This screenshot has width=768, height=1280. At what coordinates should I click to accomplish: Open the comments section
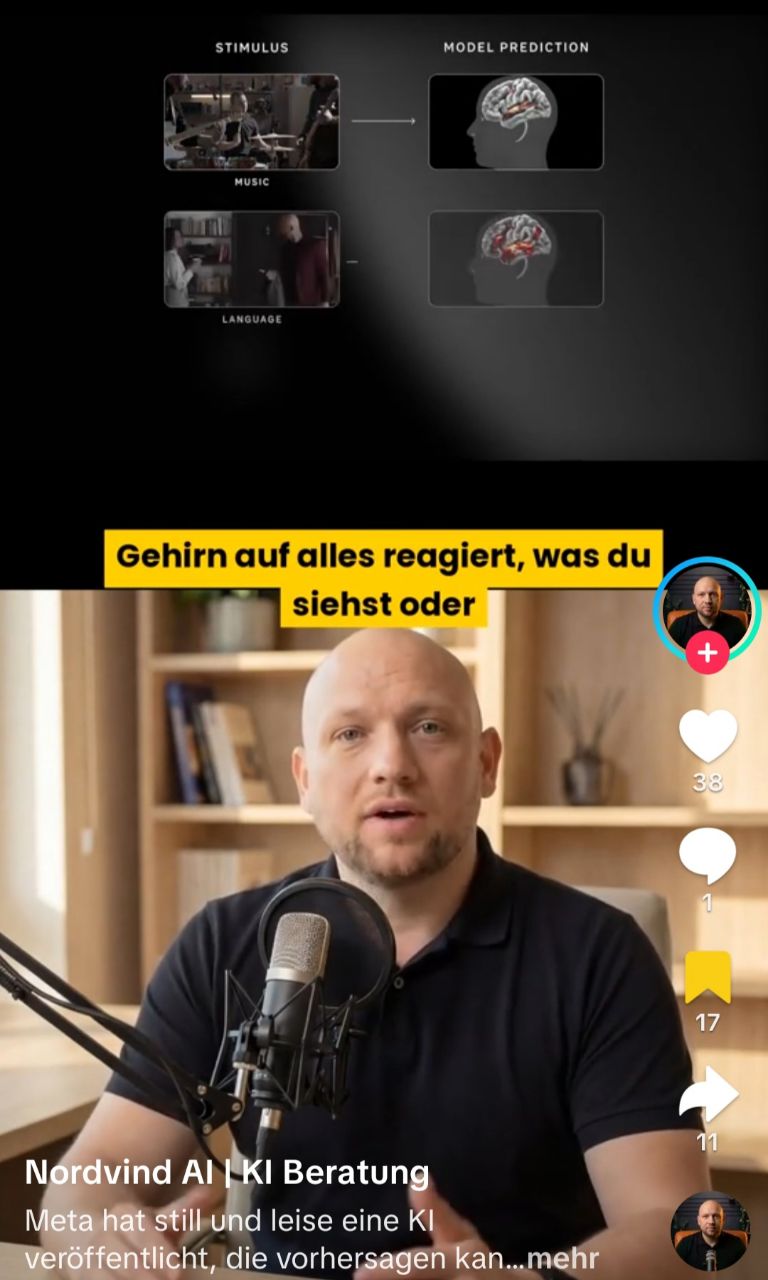coord(707,857)
